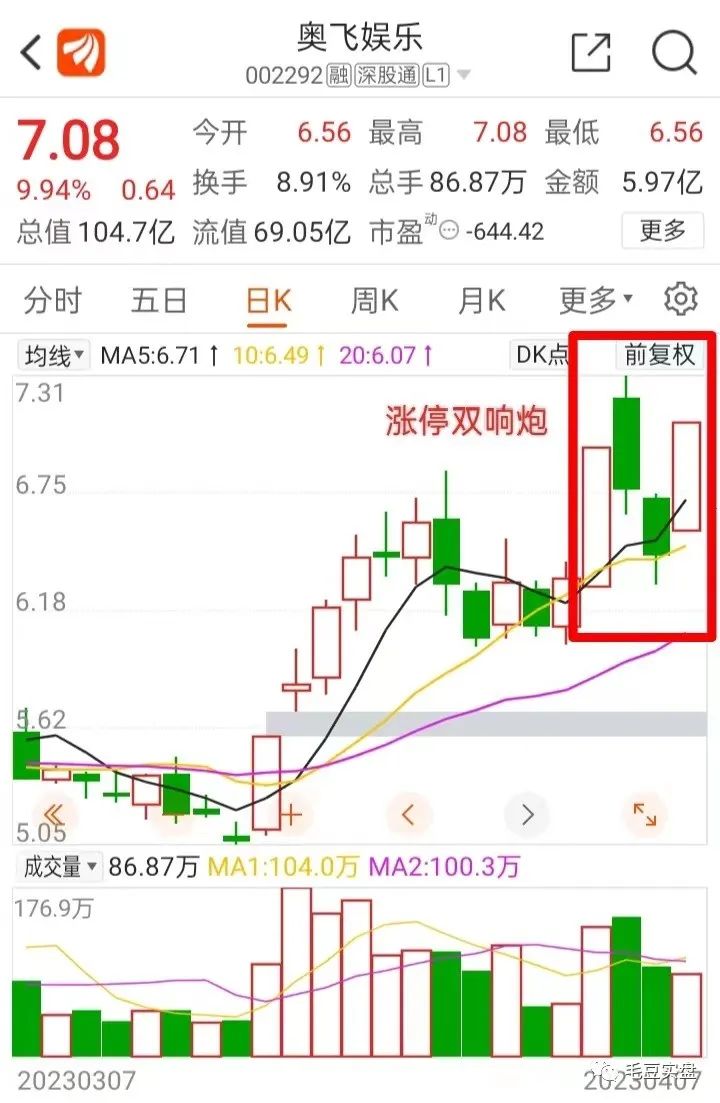Expand the 更多 chart period dropdown
The image size is (720, 1103).
coord(596,300)
